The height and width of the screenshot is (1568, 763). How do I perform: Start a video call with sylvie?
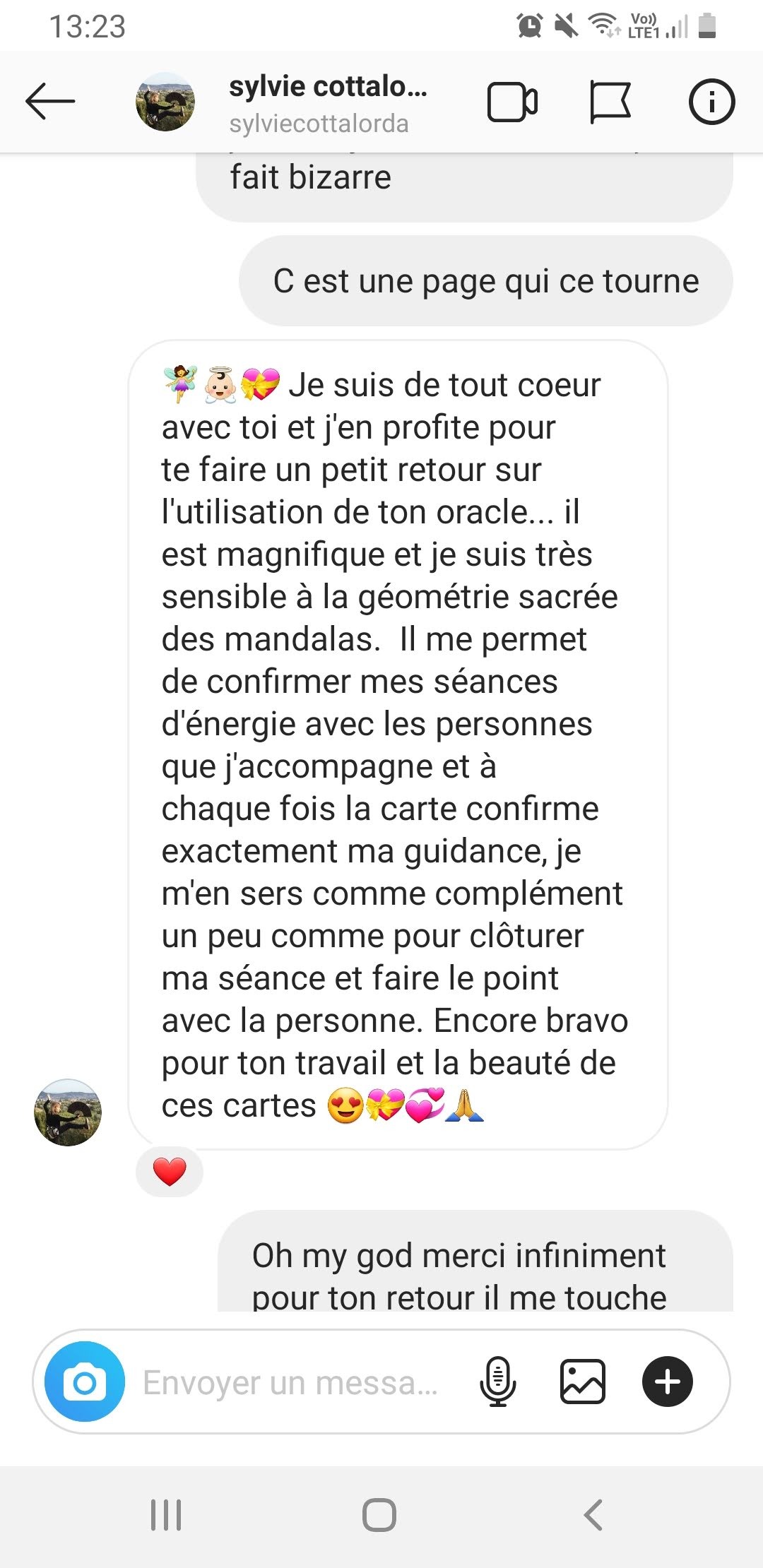click(512, 102)
